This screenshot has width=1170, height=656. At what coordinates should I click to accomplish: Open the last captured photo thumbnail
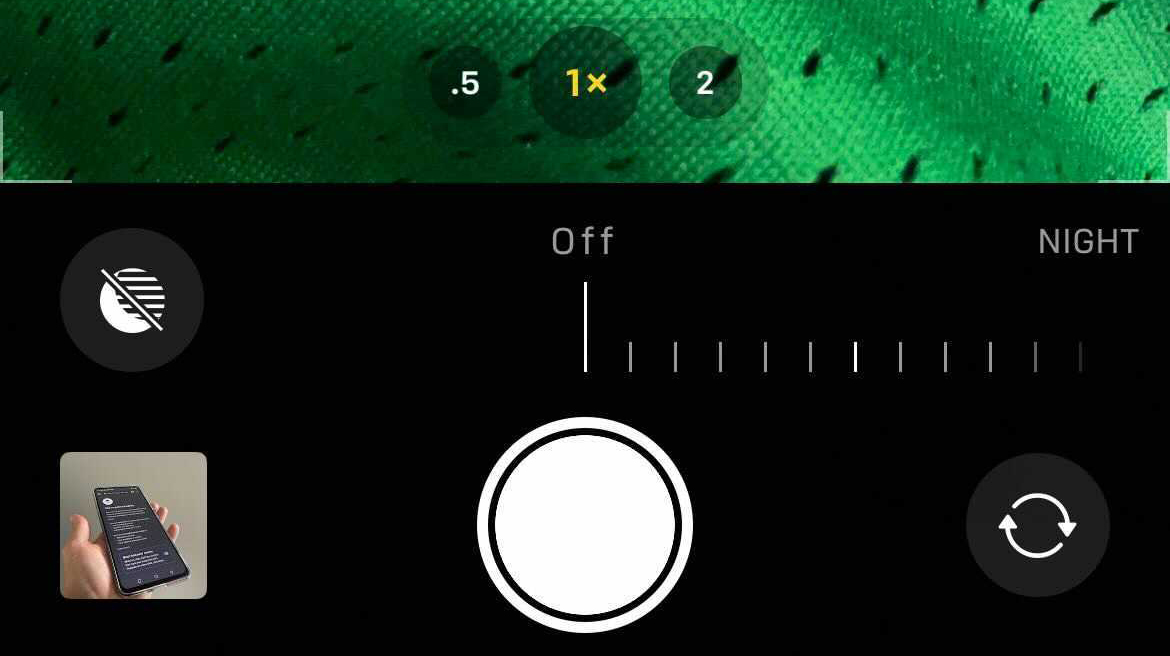[x=133, y=525]
